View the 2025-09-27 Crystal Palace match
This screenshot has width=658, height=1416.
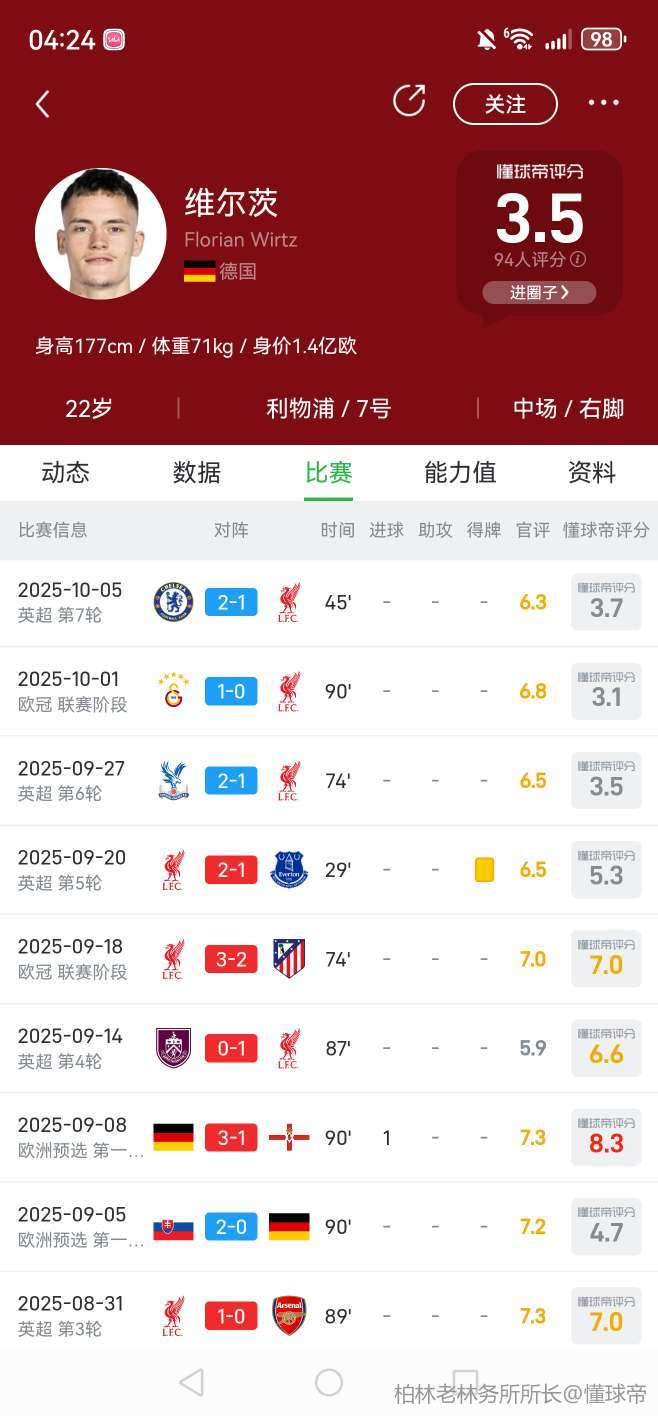(231, 780)
